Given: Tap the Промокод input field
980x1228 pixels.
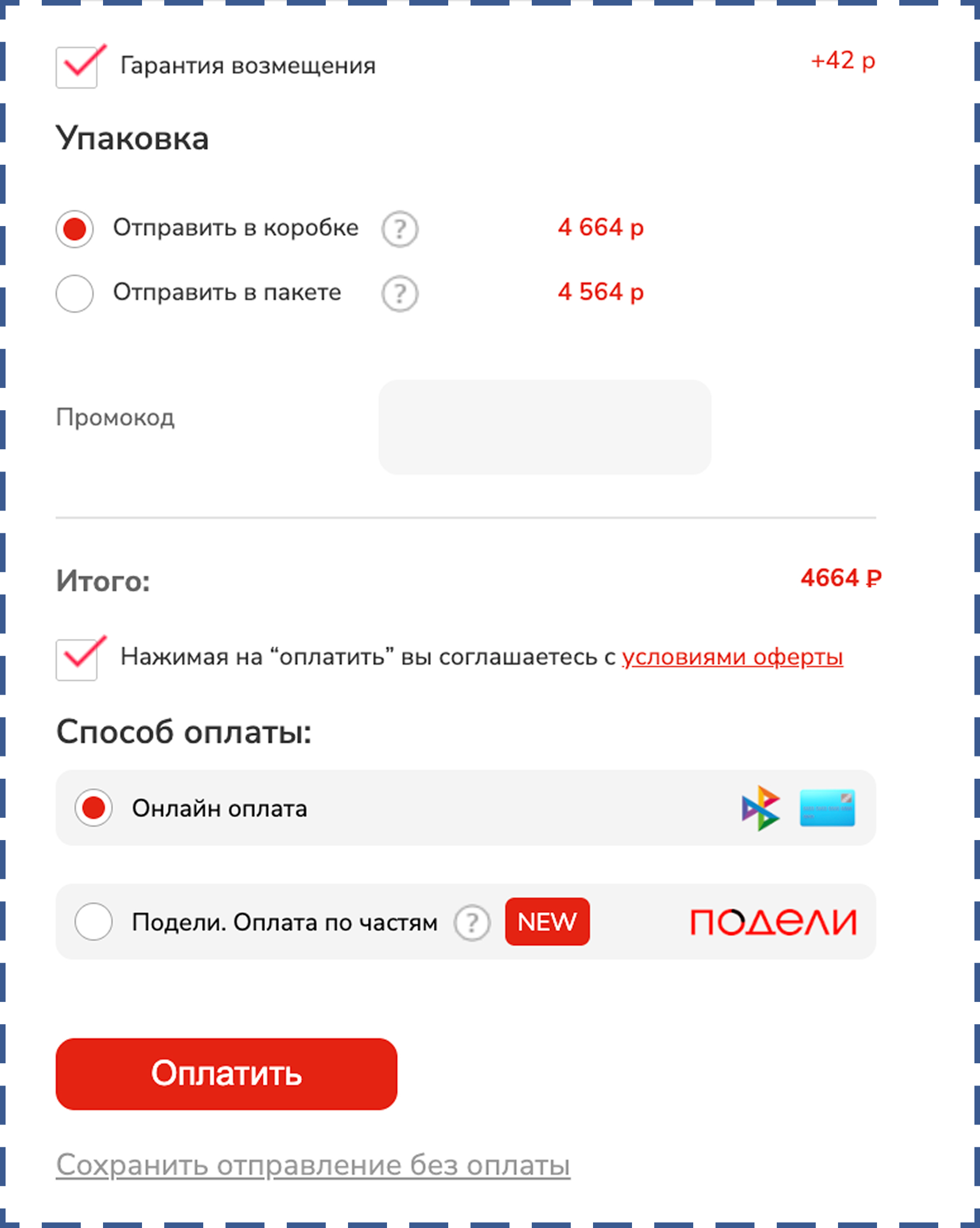Looking at the screenshot, I should pyautogui.click(x=544, y=426).
